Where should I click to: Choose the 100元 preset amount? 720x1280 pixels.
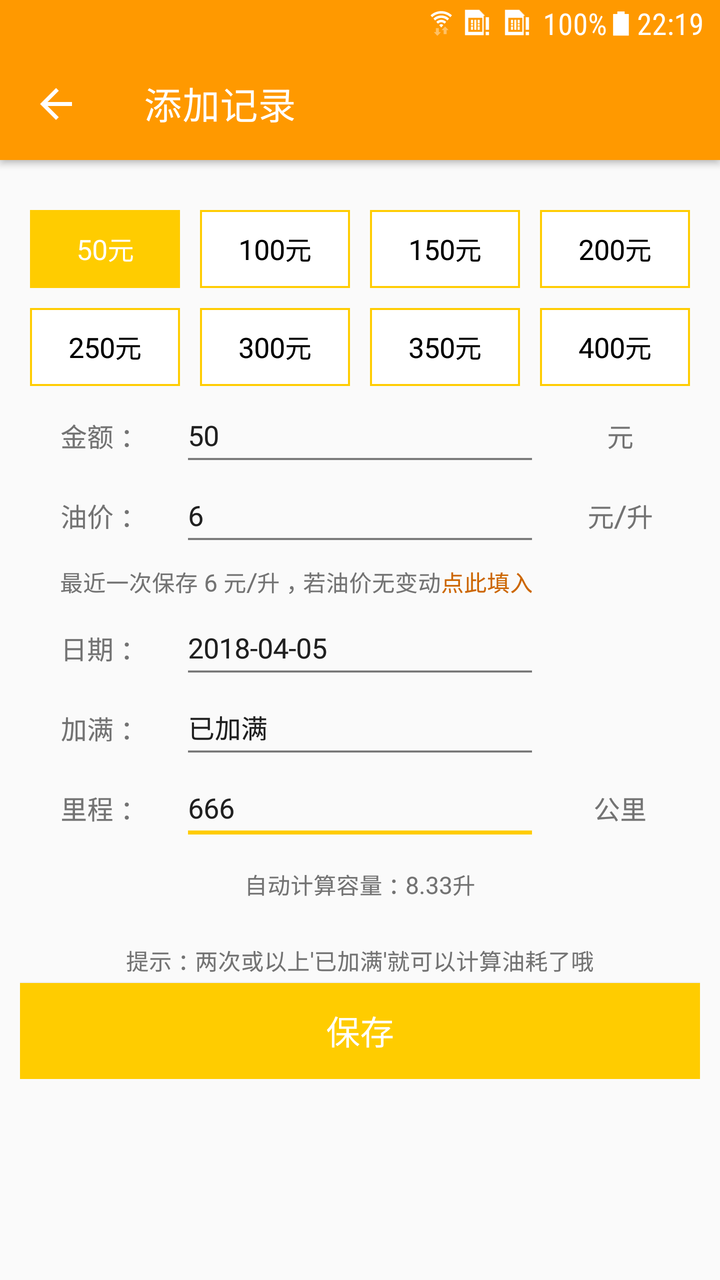tap(275, 249)
